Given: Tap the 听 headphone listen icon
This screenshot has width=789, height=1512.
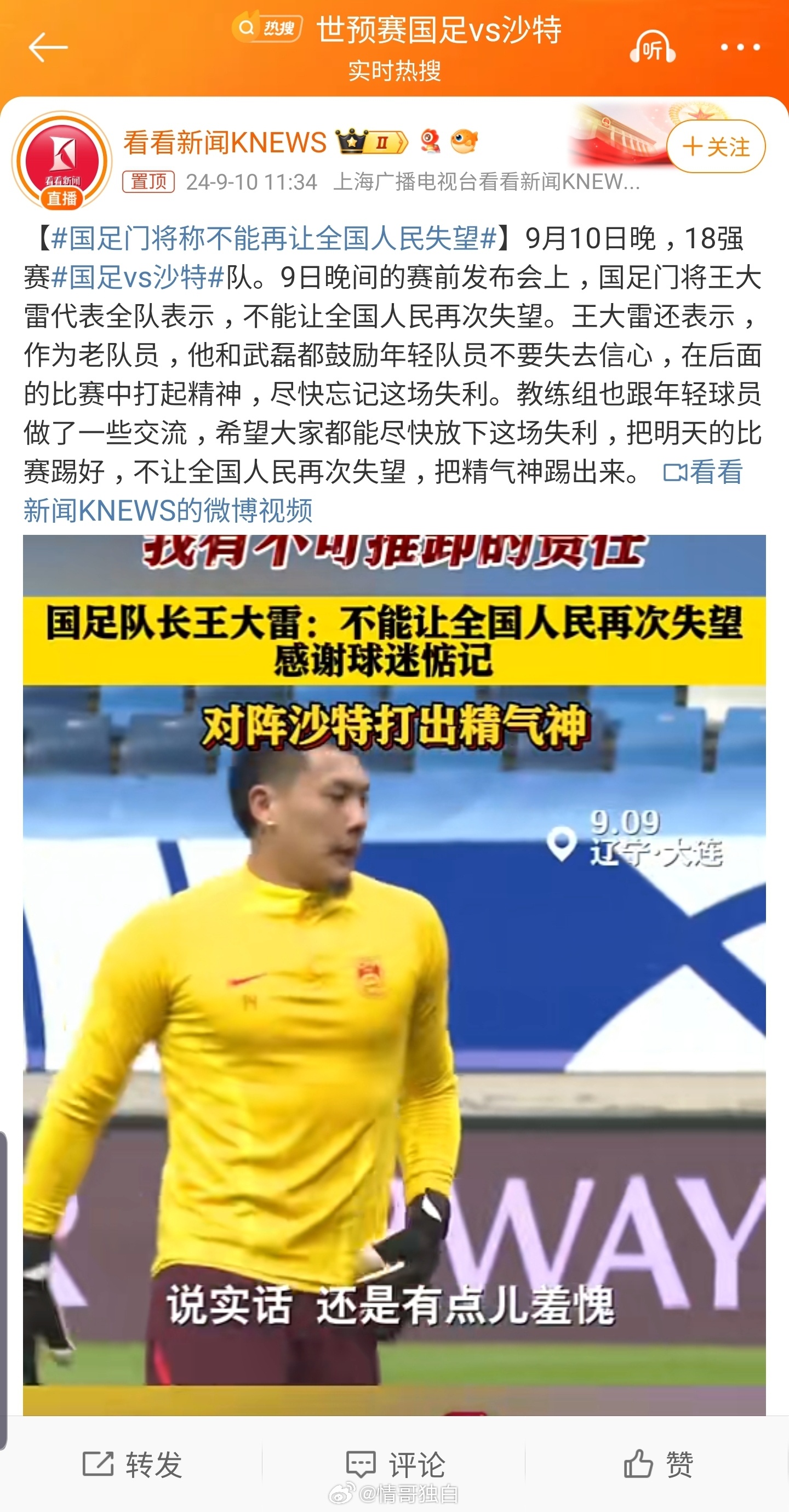Looking at the screenshot, I should pos(652,48).
